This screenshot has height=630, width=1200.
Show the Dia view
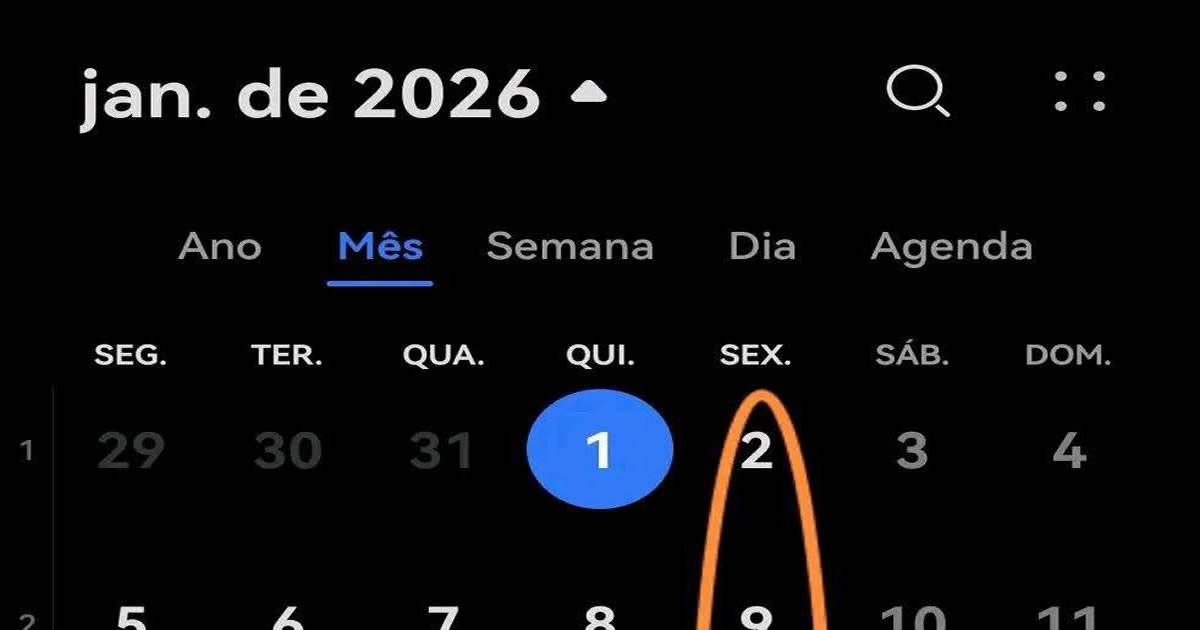[762, 246]
